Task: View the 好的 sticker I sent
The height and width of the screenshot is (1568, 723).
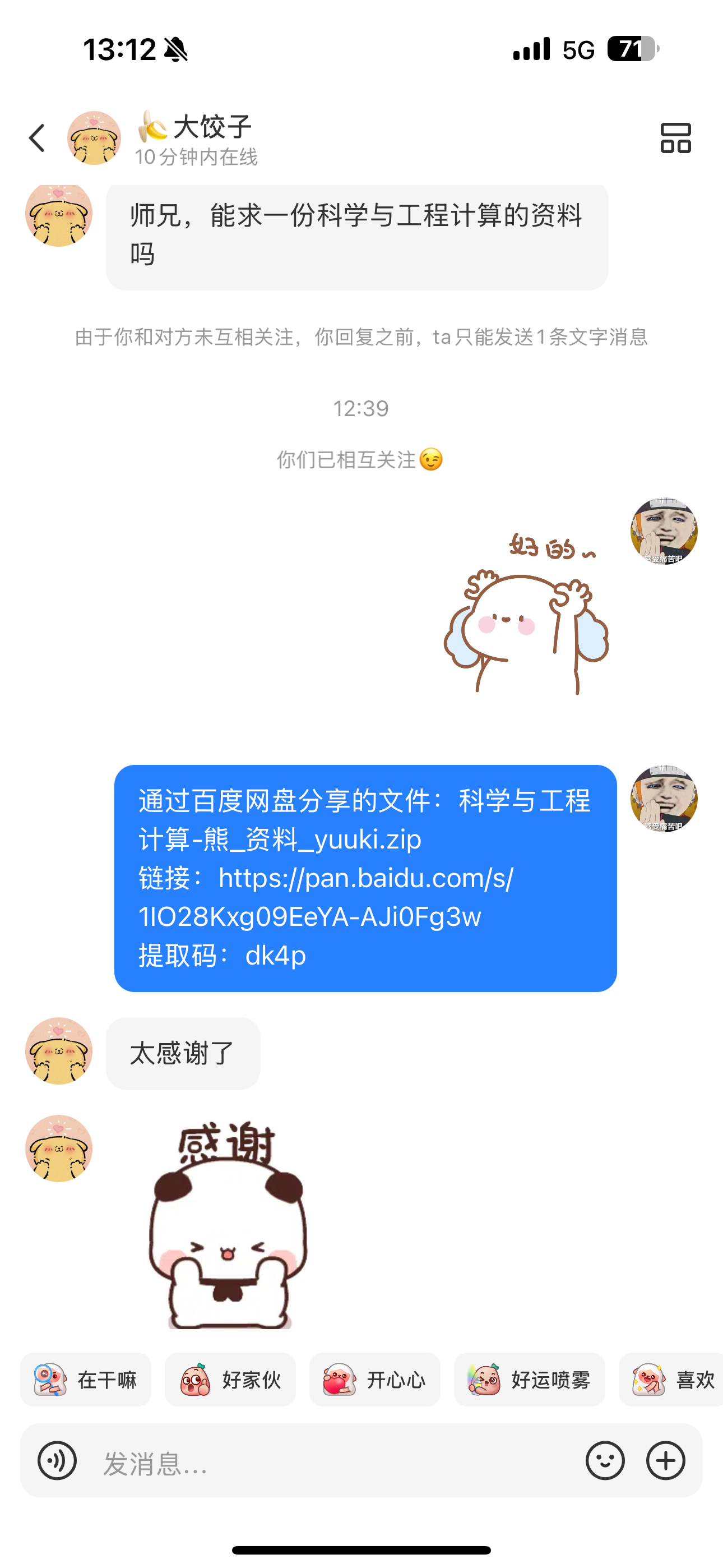Action: pos(526,613)
